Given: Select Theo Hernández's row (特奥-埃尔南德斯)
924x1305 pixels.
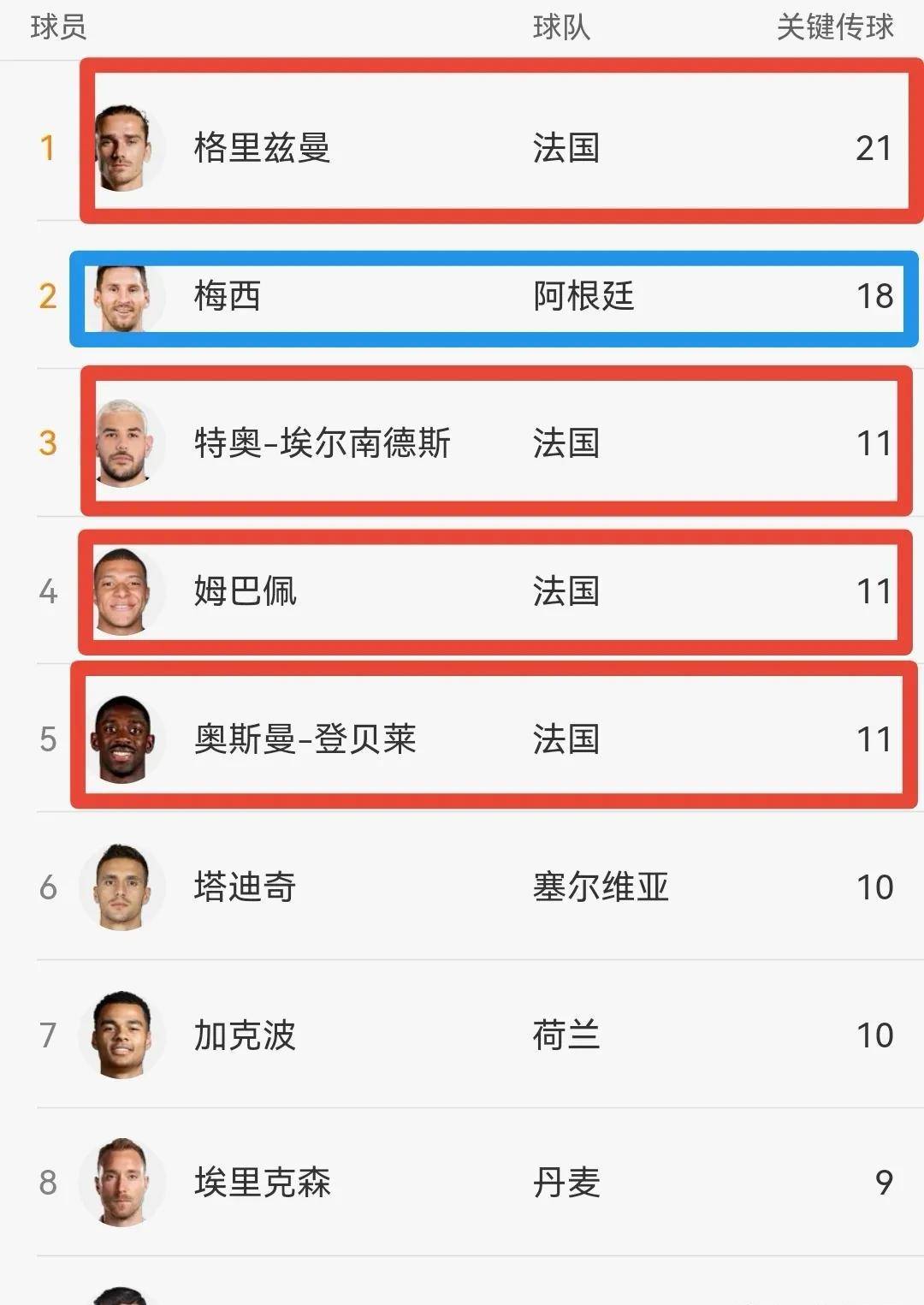Looking at the screenshot, I should click(322, 443).
